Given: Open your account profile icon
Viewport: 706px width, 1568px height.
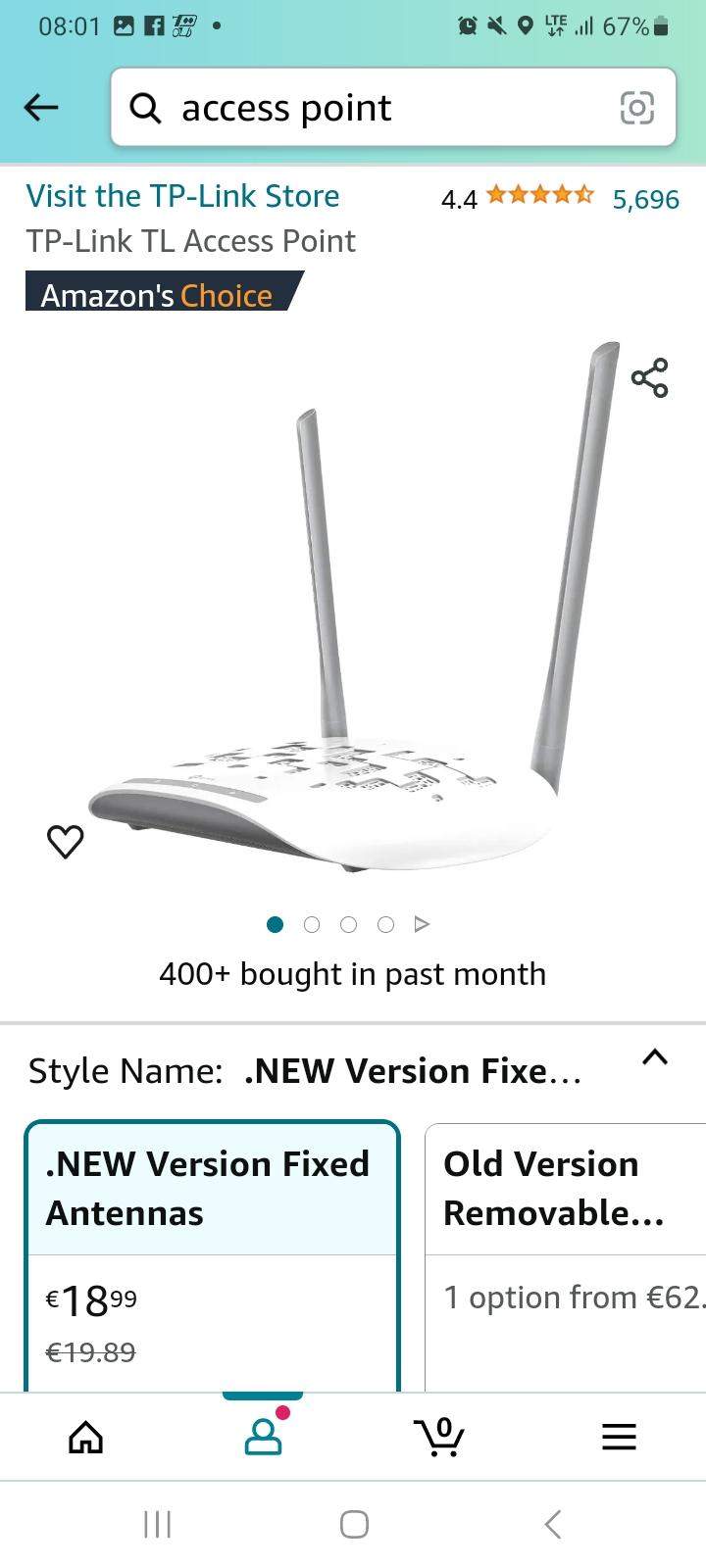Looking at the screenshot, I should (262, 1438).
